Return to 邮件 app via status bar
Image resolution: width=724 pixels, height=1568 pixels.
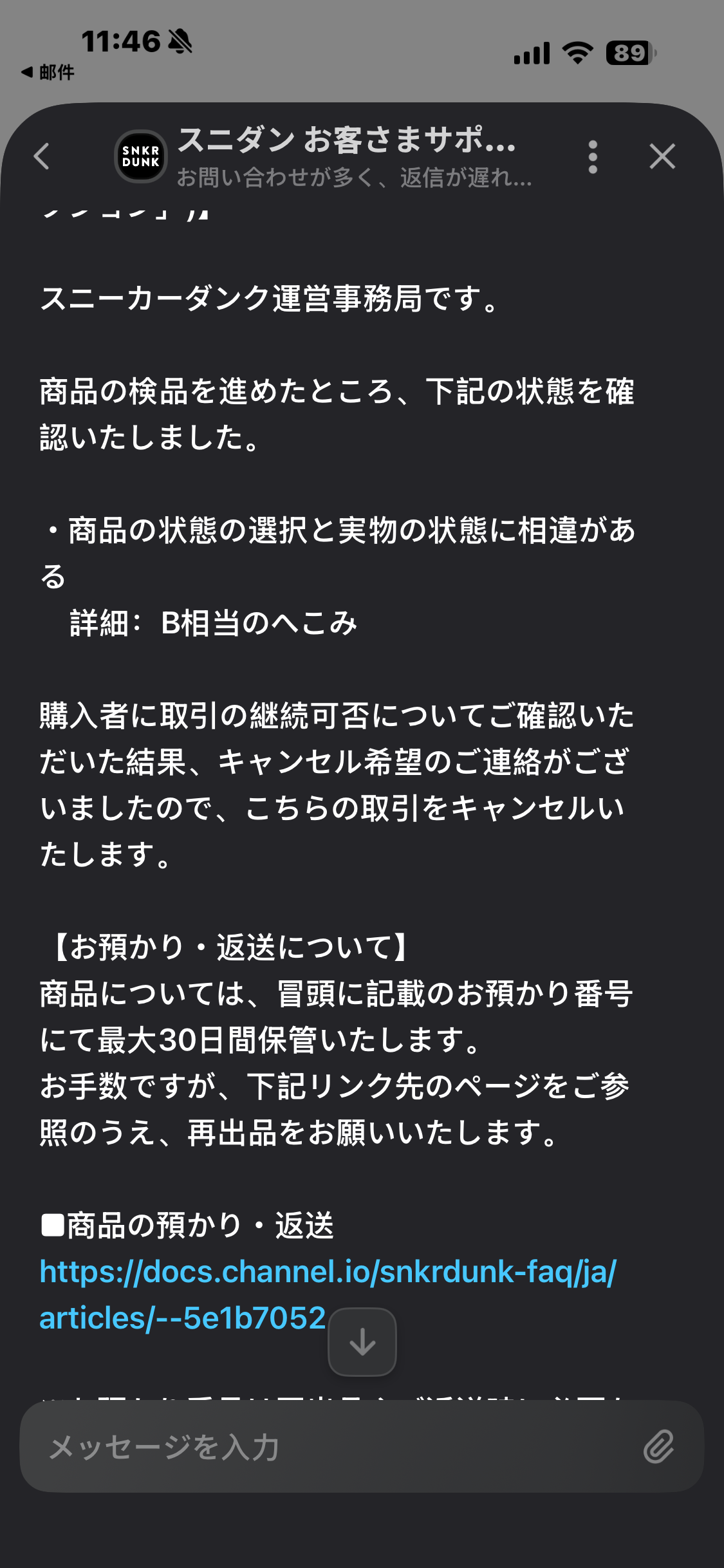(x=48, y=72)
